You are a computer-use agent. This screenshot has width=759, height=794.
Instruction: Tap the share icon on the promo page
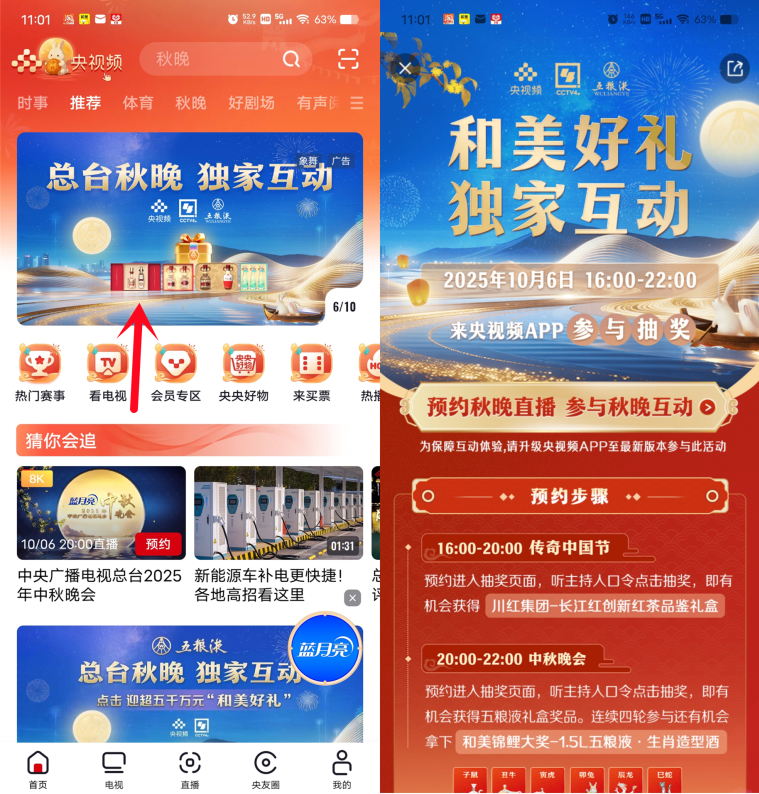click(735, 68)
